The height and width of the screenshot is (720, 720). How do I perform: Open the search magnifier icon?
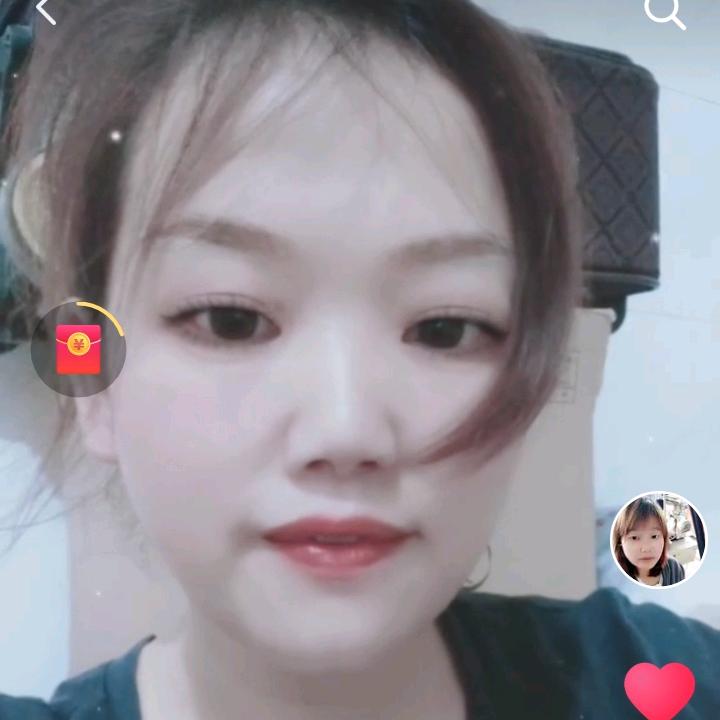[664, 12]
